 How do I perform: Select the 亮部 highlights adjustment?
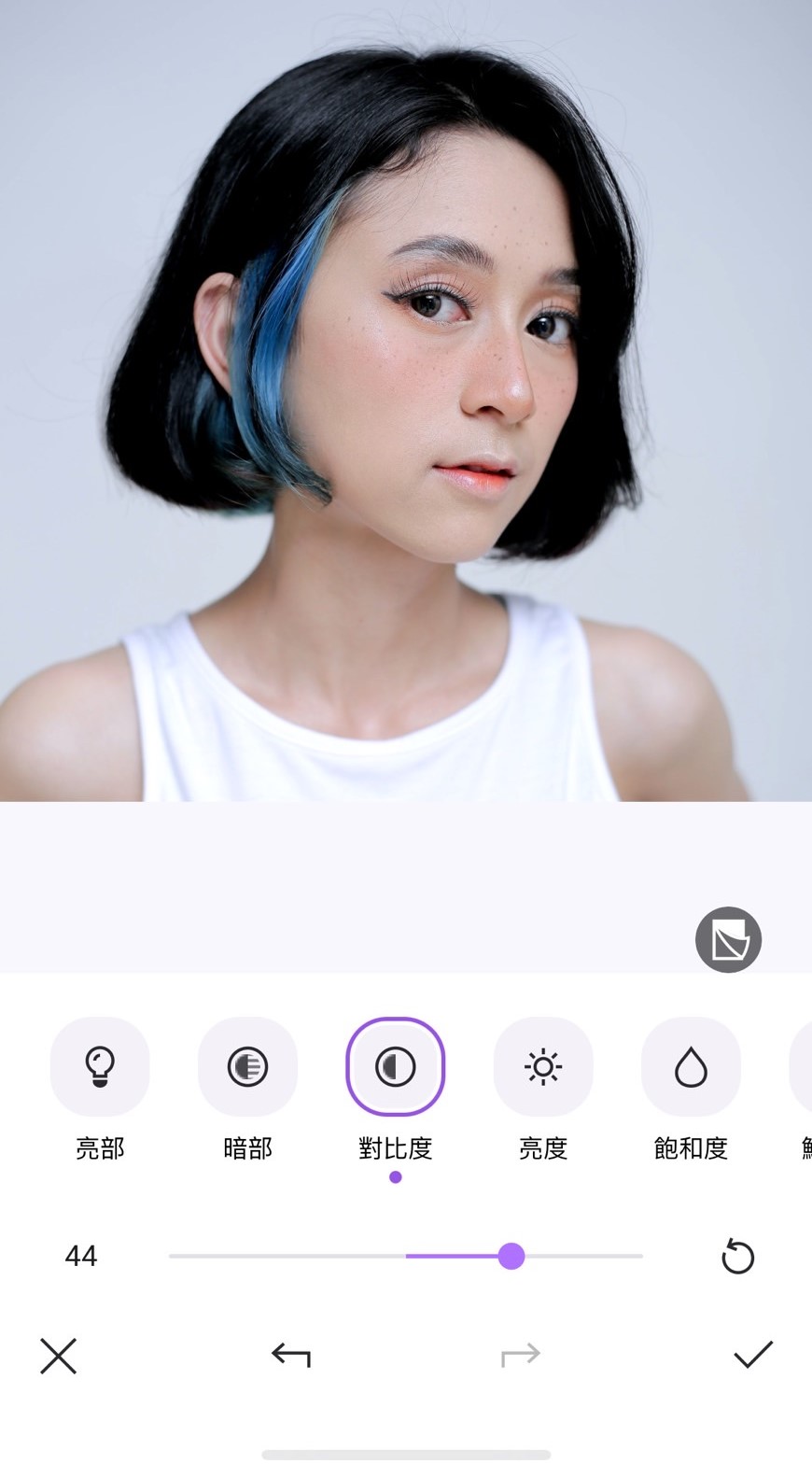(100, 1066)
